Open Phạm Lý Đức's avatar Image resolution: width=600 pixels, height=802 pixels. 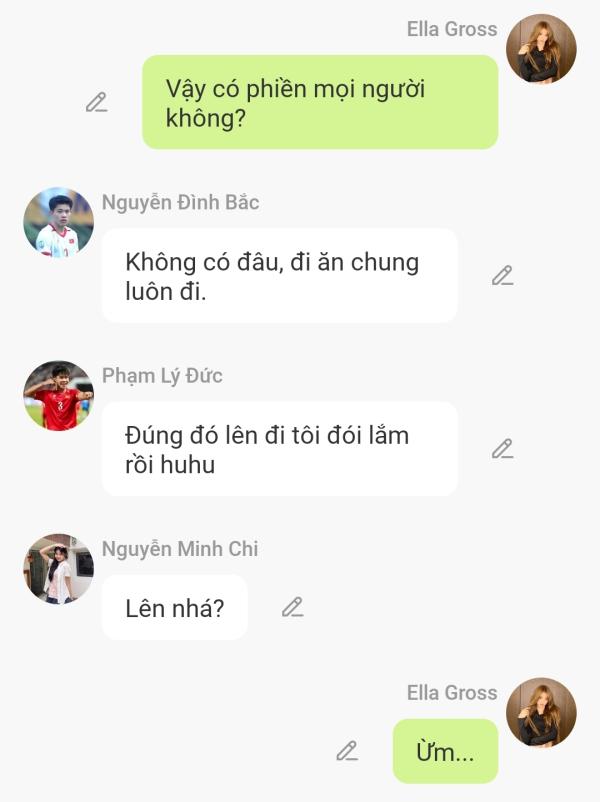click(58, 395)
